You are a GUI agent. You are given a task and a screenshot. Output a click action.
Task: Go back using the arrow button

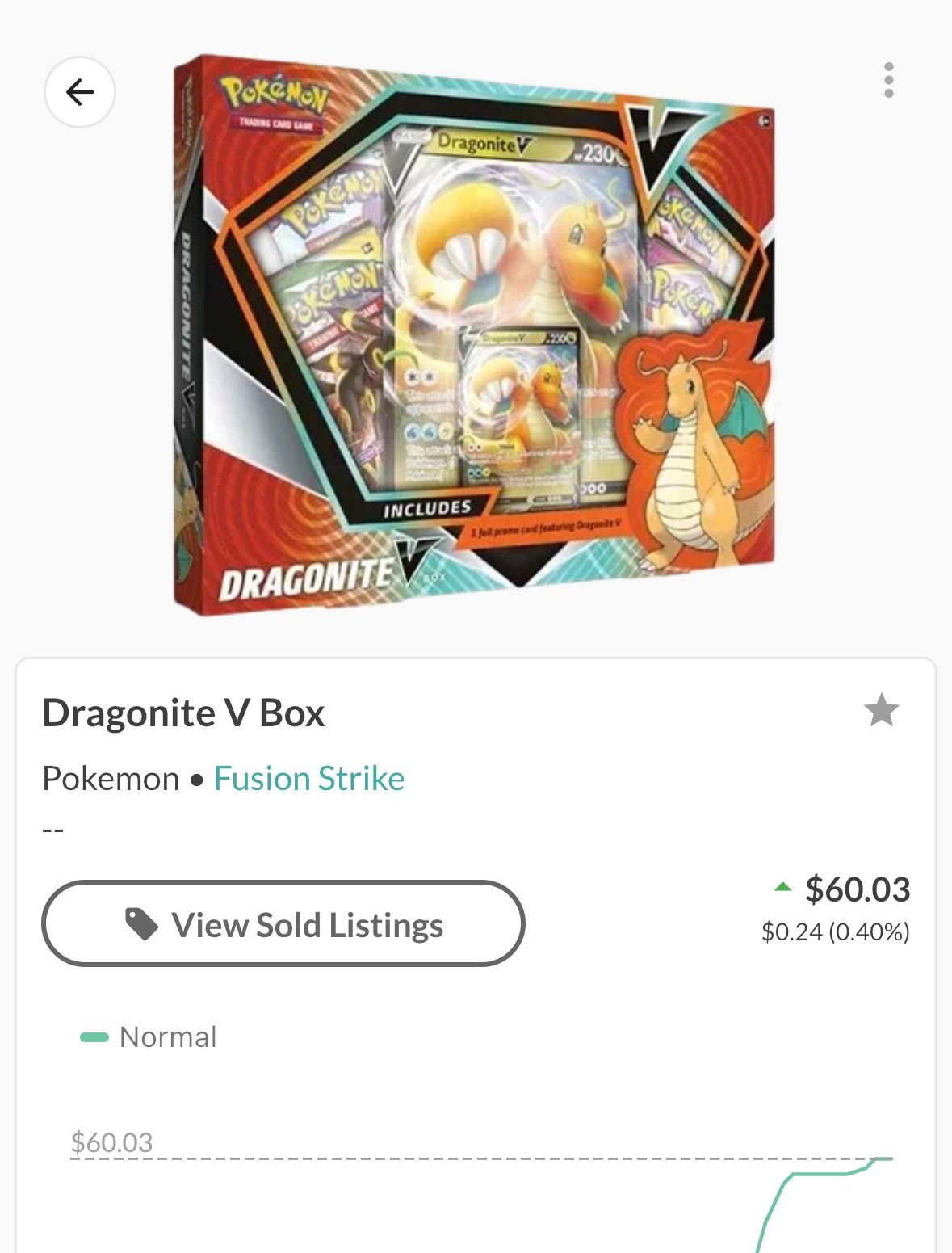click(x=80, y=92)
